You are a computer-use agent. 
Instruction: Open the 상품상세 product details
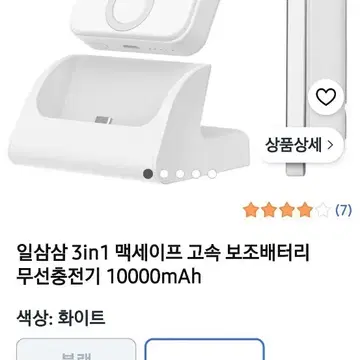(x=299, y=145)
